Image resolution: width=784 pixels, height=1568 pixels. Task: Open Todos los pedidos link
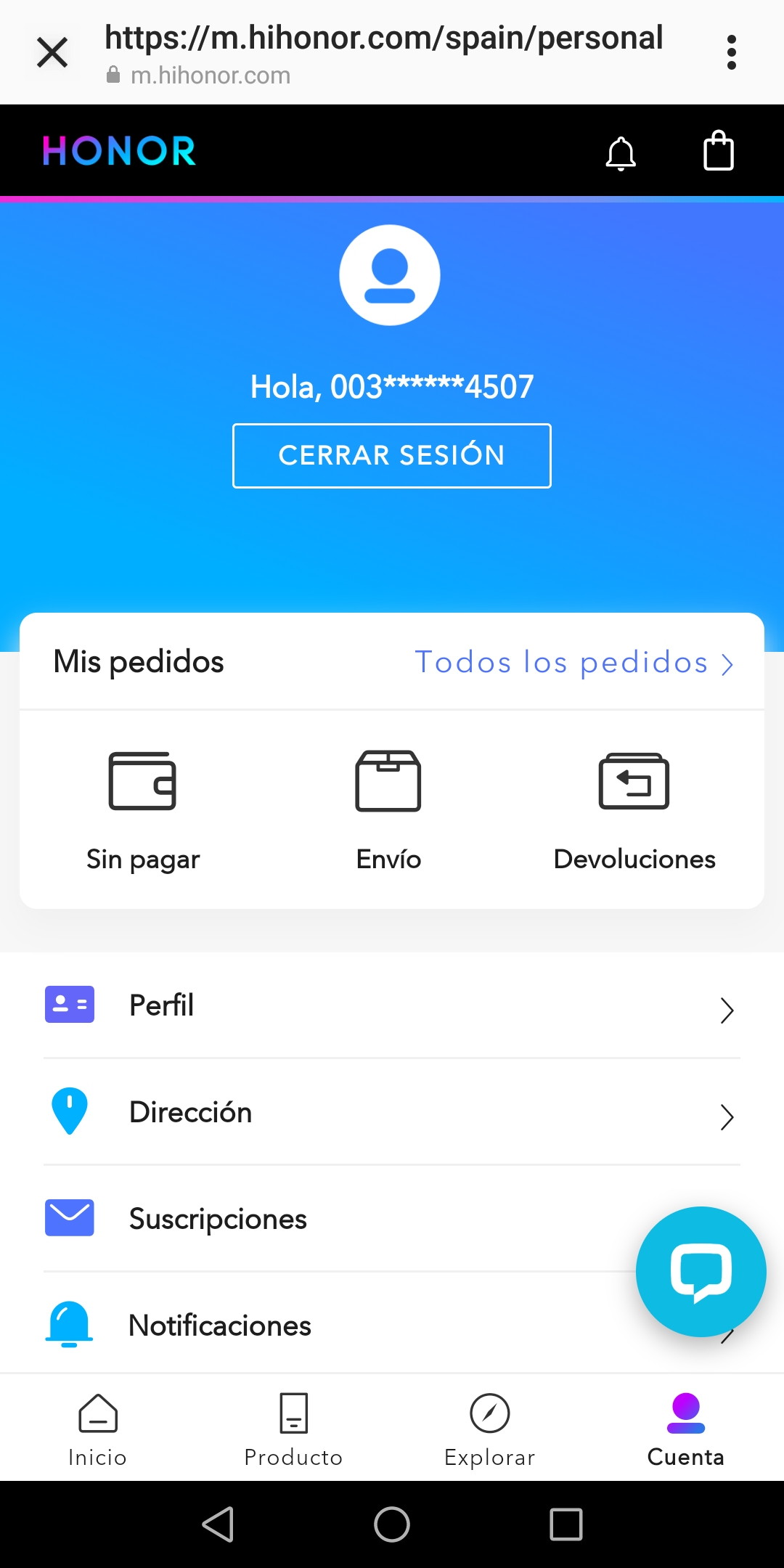click(573, 663)
